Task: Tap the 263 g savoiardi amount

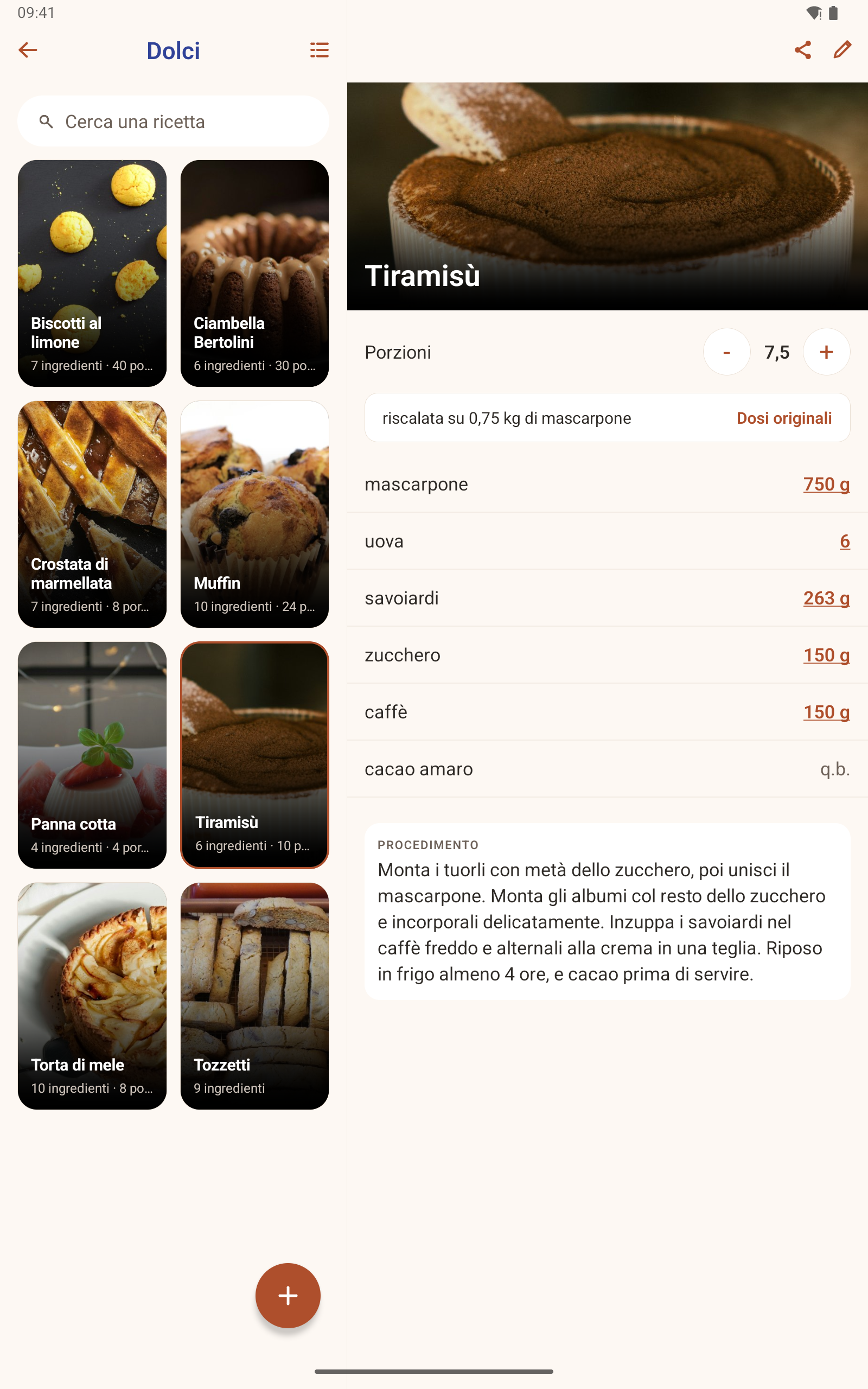Action: click(x=826, y=598)
